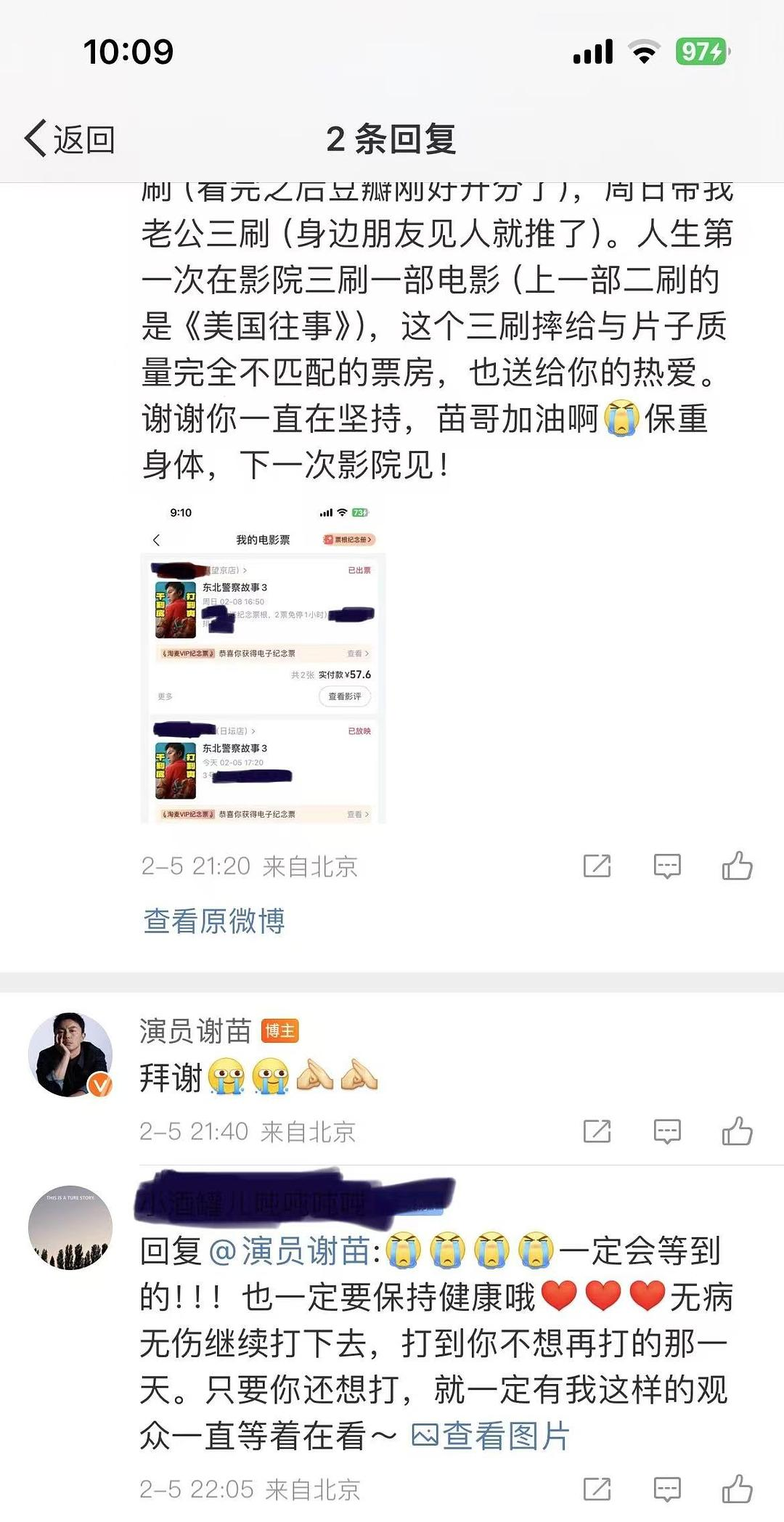Comment on the reply posted at 2-5 22:05
This screenshot has width=784, height=1522.
pyautogui.click(x=666, y=1490)
